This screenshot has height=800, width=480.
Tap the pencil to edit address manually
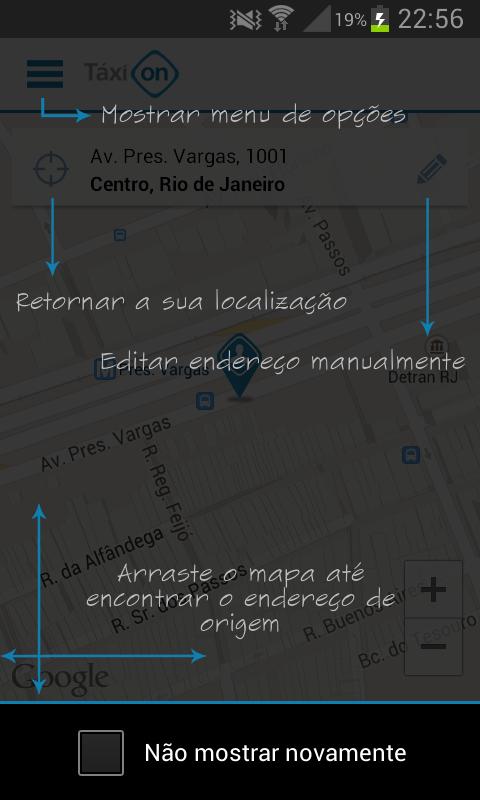coord(432,169)
